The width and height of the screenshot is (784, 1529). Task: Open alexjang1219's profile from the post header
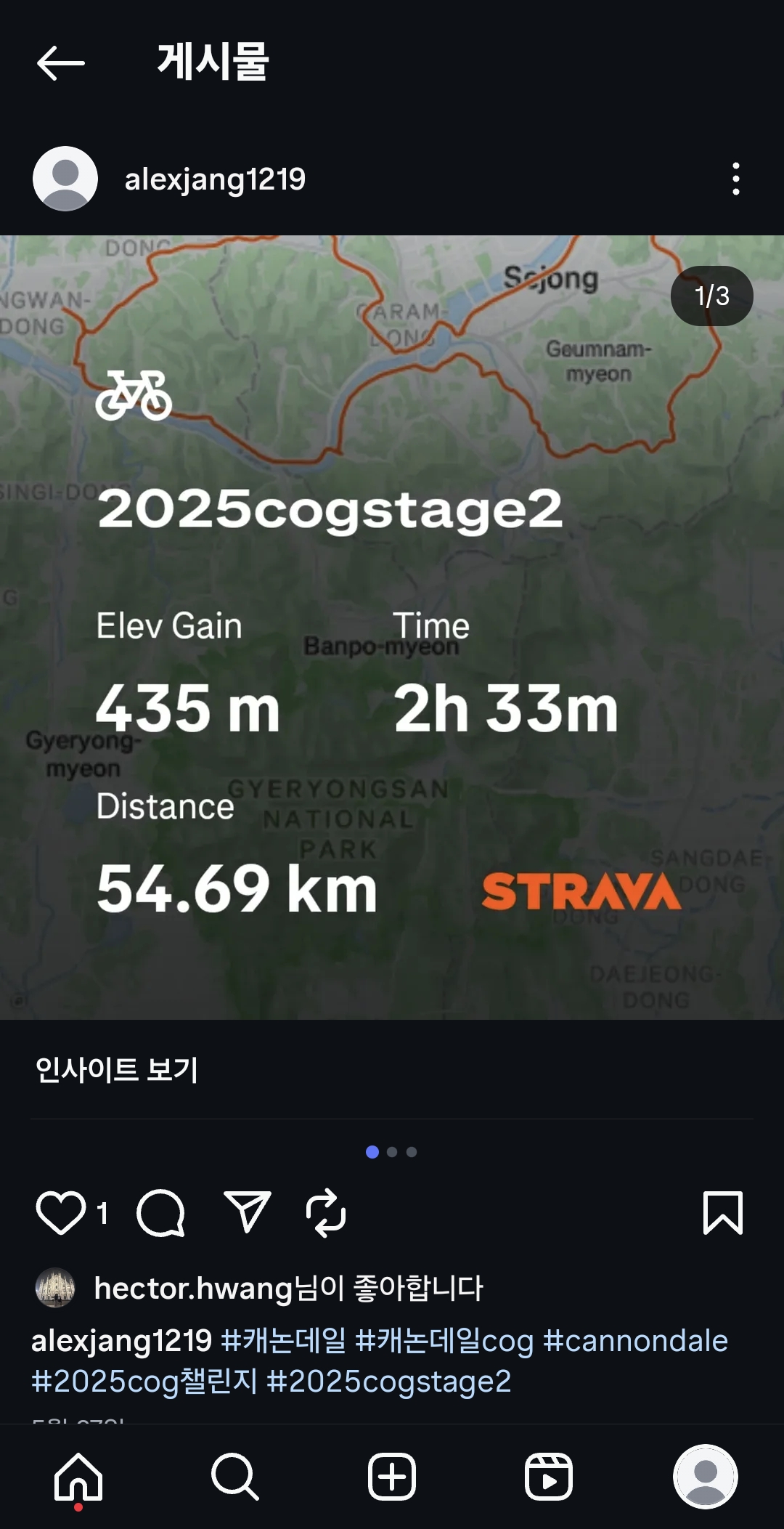point(215,179)
